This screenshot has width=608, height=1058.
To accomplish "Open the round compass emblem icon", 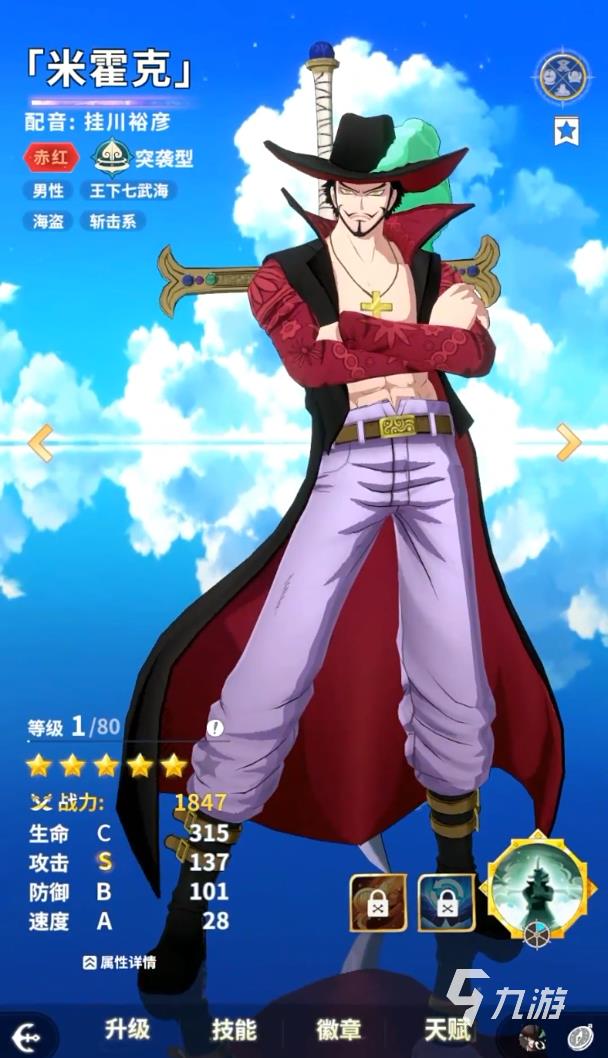I will point(564,77).
